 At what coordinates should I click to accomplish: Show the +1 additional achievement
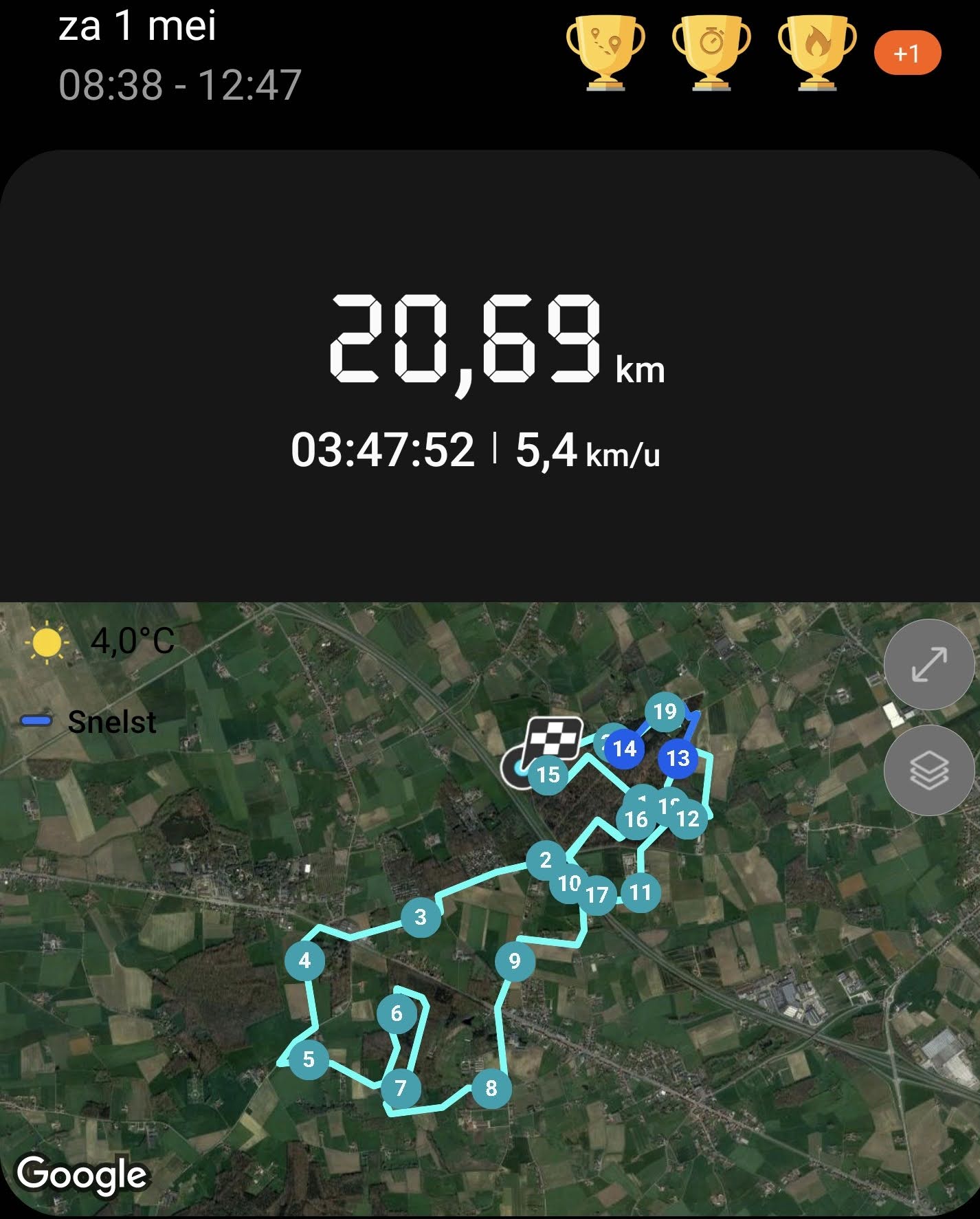click(x=906, y=53)
